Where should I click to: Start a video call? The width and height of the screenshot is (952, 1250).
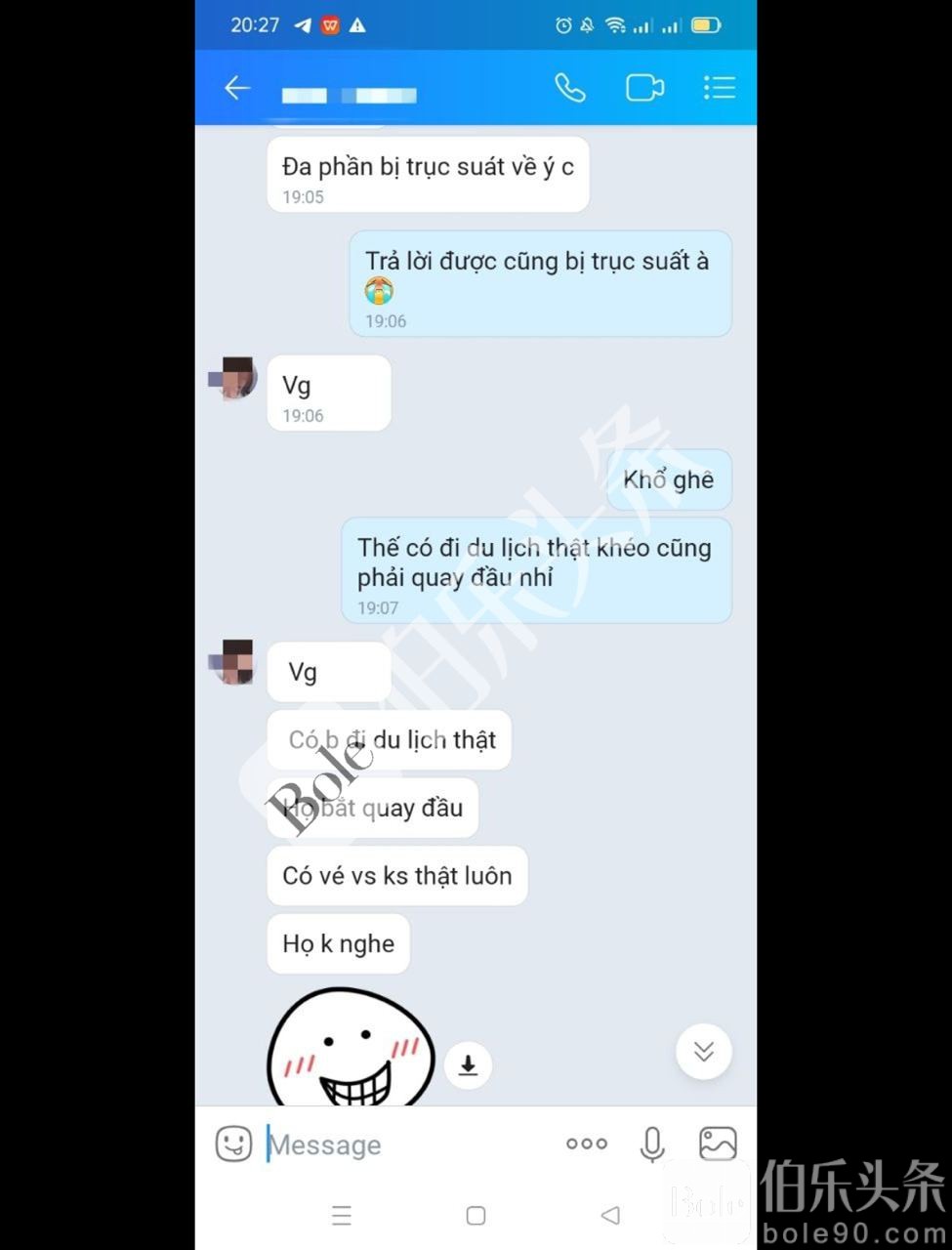(644, 89)
